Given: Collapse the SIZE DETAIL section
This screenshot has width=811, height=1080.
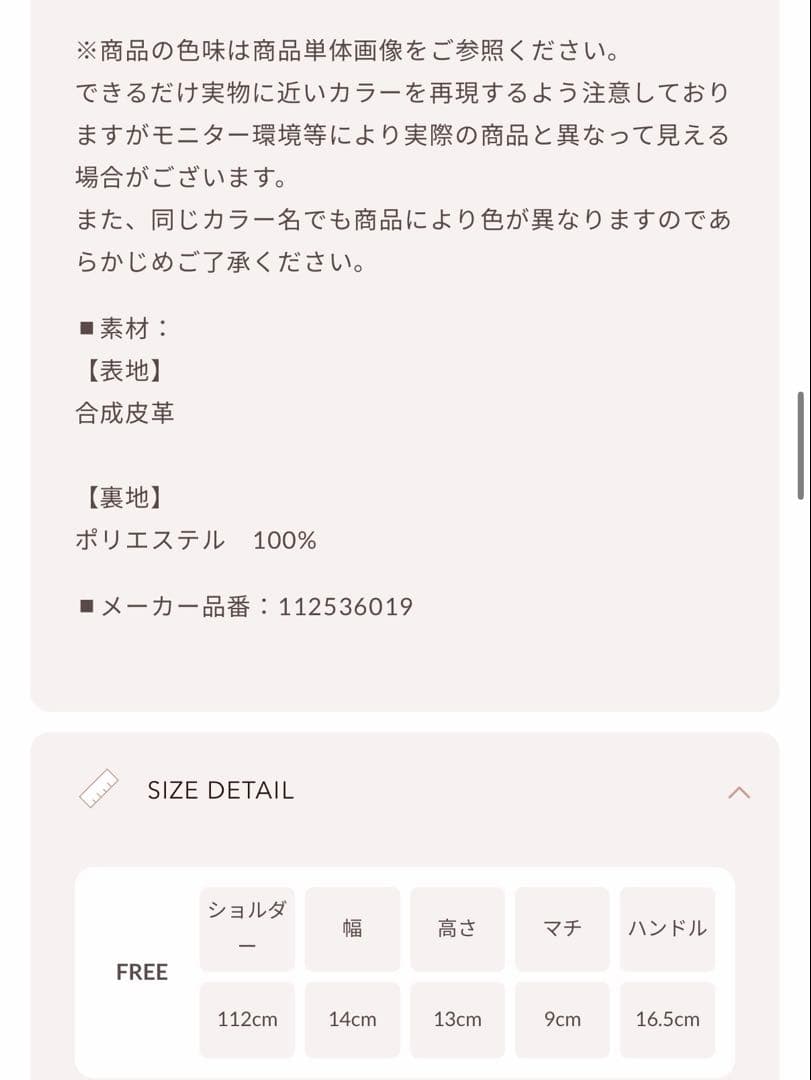Looking at the screenshot, I should tap(738, 792).
